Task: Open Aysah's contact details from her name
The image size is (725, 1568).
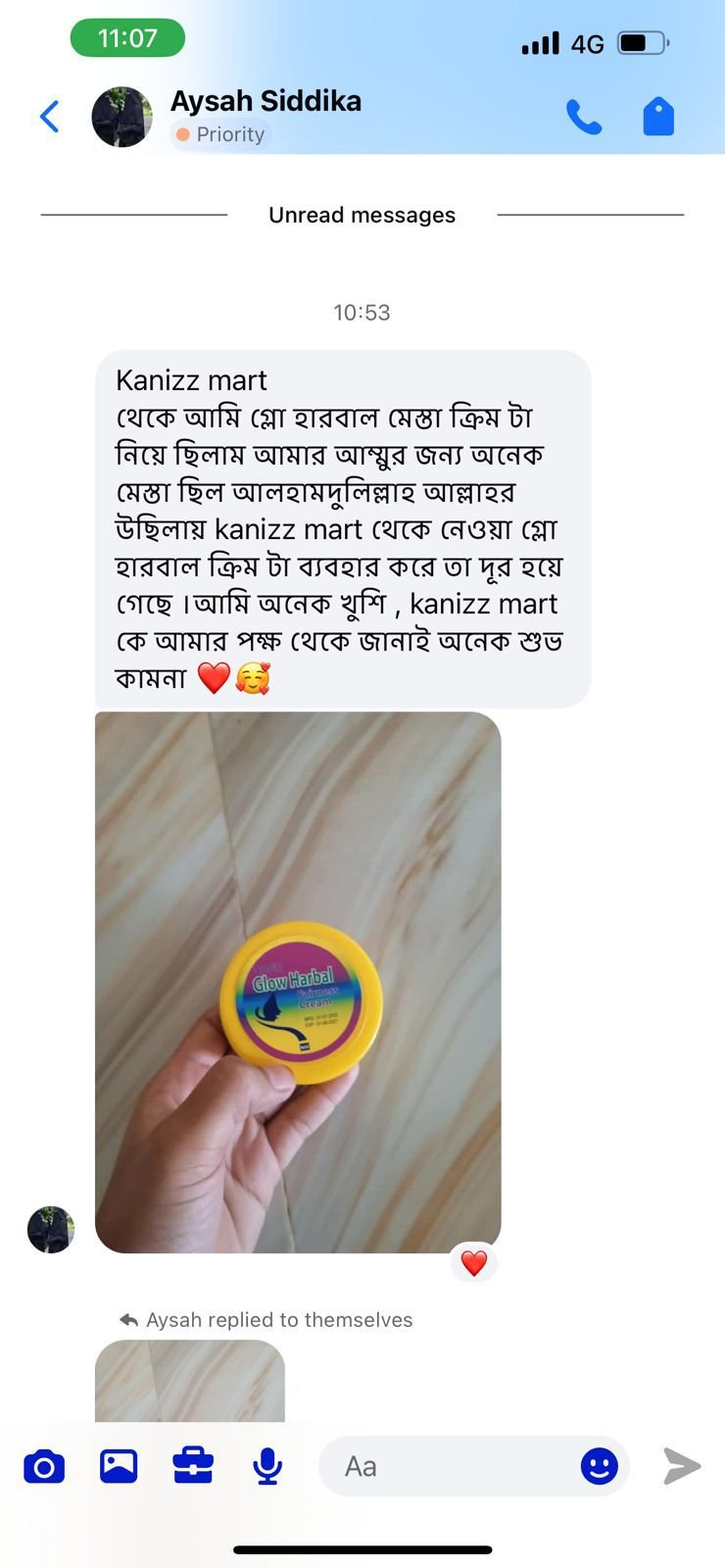Action: [x=266, y=101]
